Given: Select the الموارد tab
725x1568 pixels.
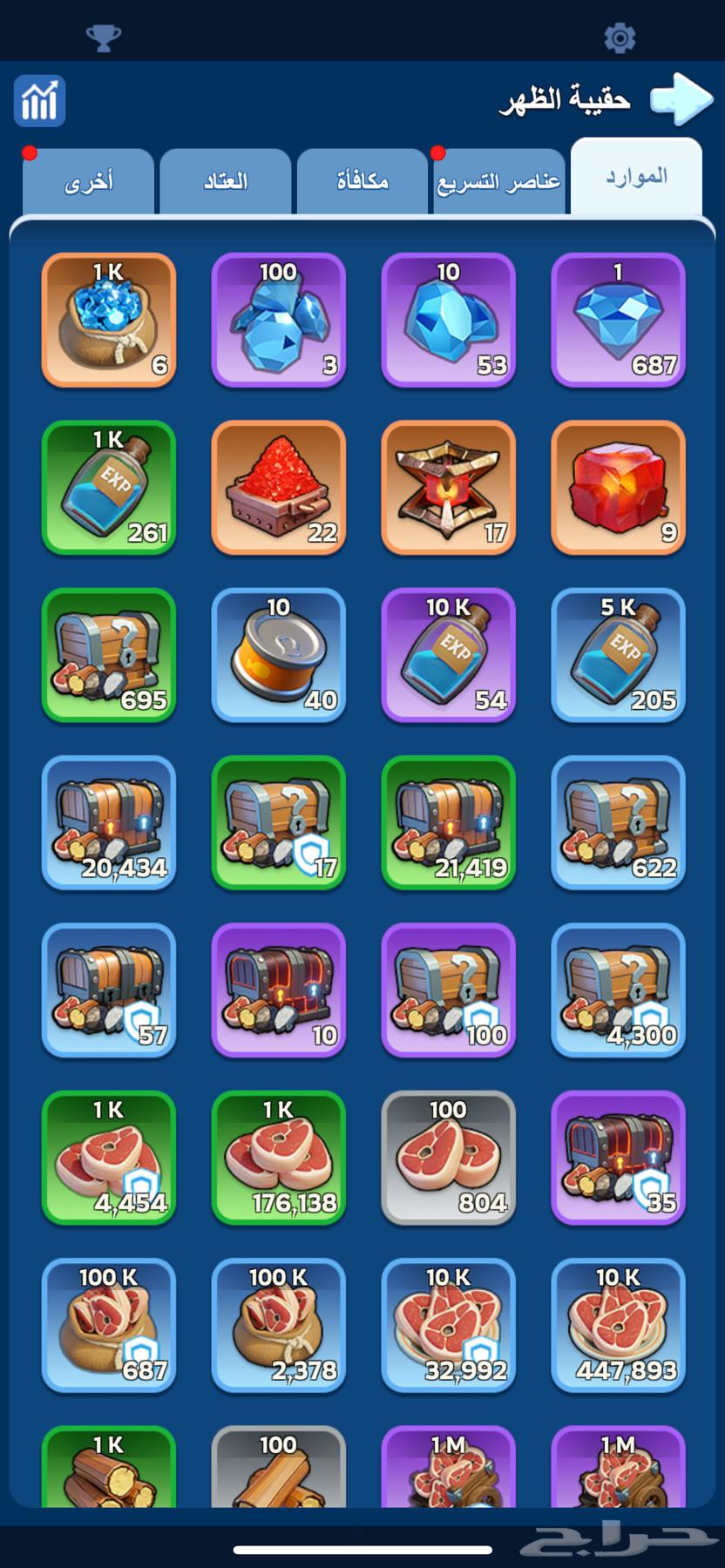Looking at the screenshot, I should click(x=636, y=177).
